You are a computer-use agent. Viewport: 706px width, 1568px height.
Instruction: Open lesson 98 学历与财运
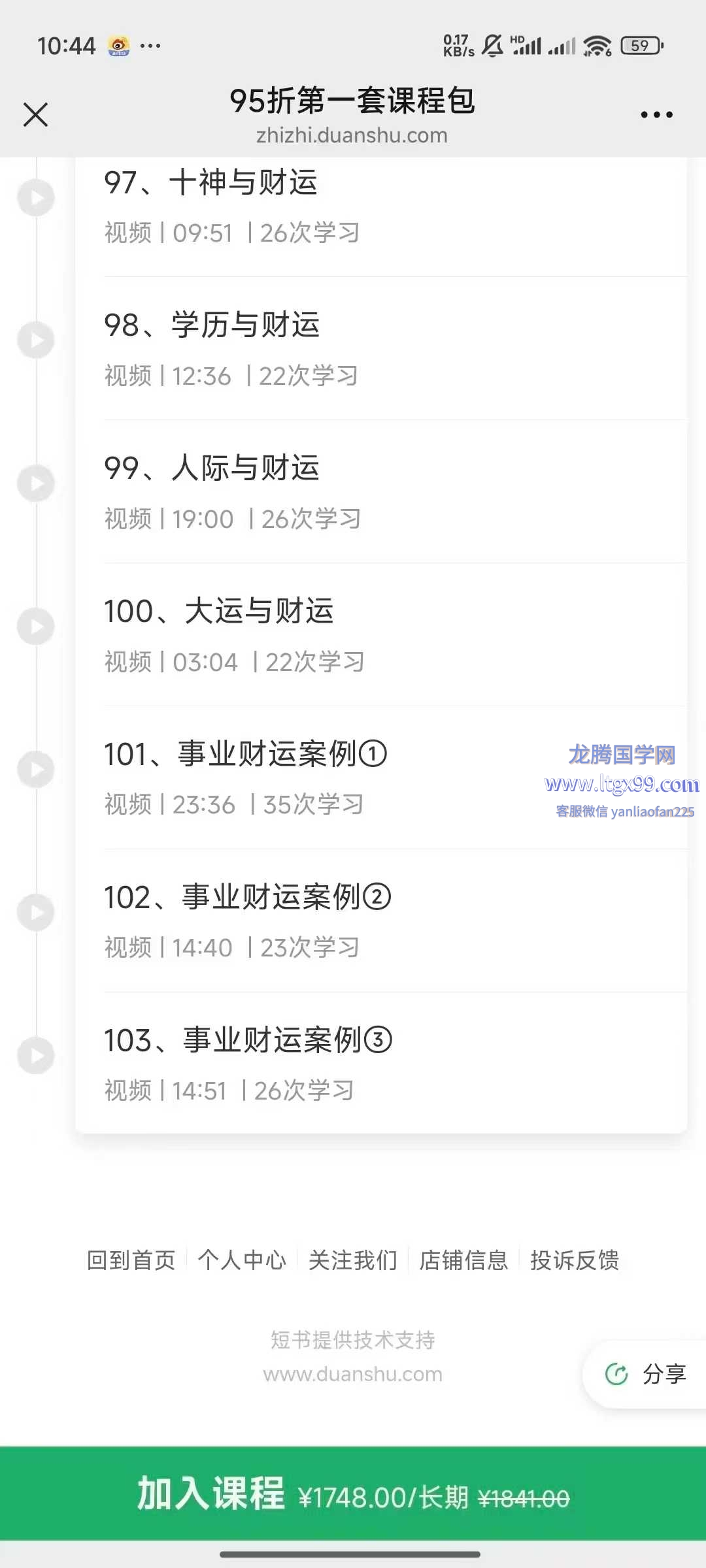[381, 348]
